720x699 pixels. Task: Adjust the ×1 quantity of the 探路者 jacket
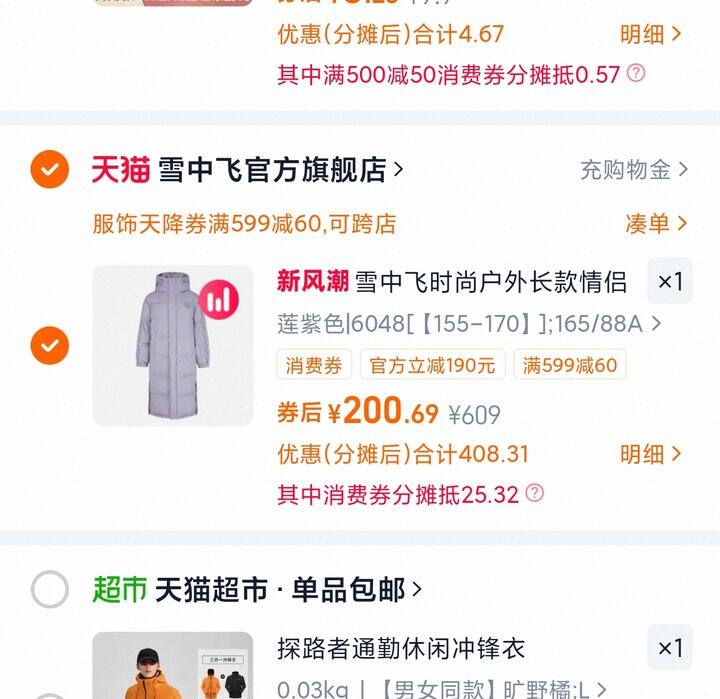pyautogui.click(x=669, y=648)
